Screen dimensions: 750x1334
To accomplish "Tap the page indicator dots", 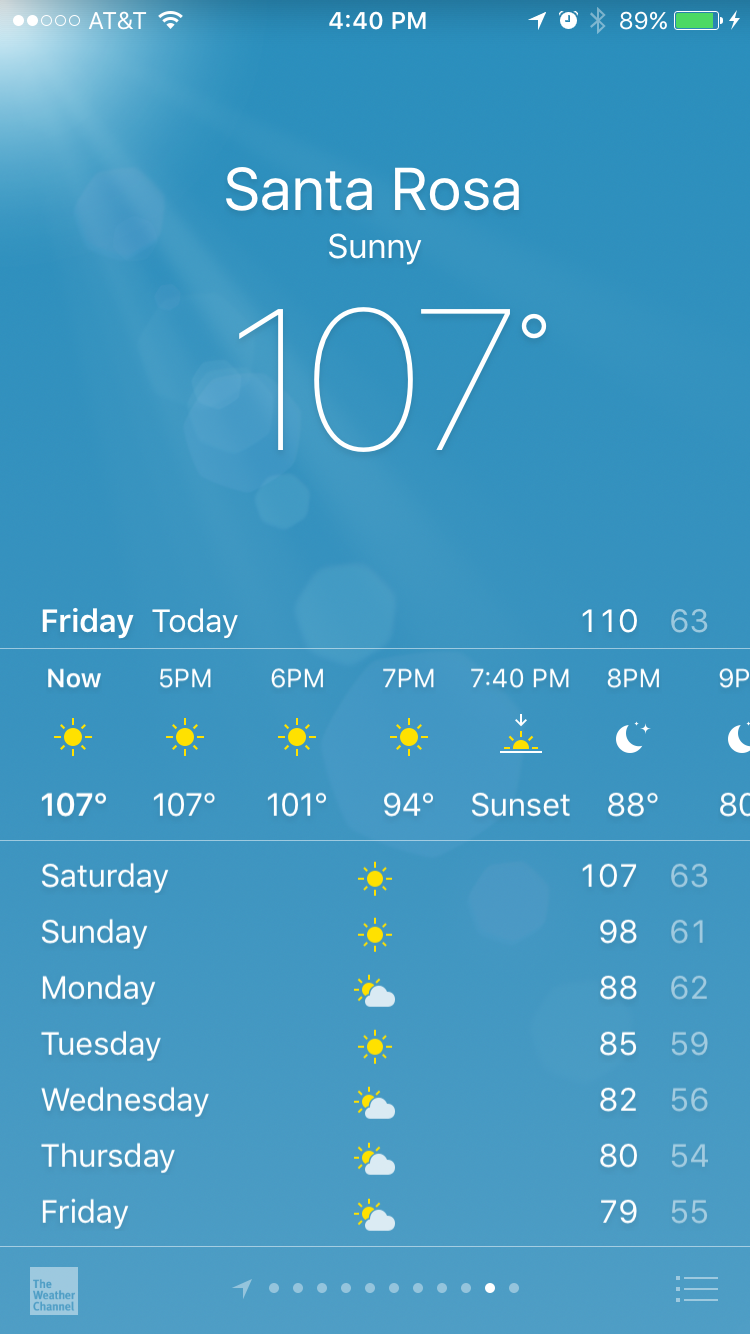I will coord(394,1289).
